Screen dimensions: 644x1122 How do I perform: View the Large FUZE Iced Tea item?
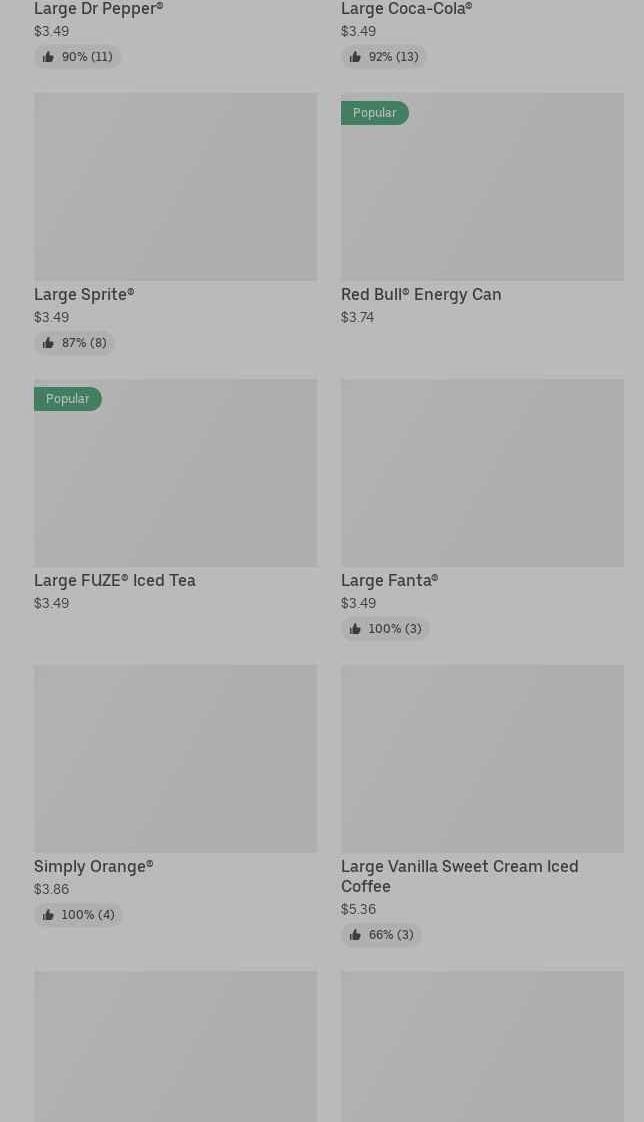(175, 495)
